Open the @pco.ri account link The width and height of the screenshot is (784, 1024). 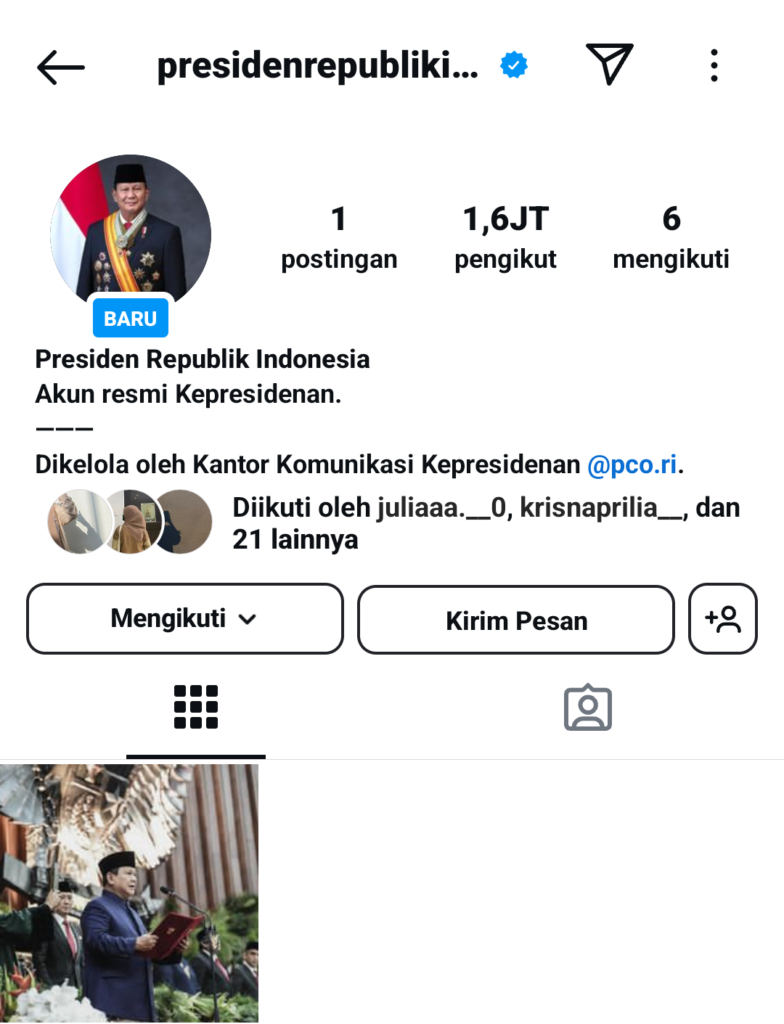(x=632, y=465)
